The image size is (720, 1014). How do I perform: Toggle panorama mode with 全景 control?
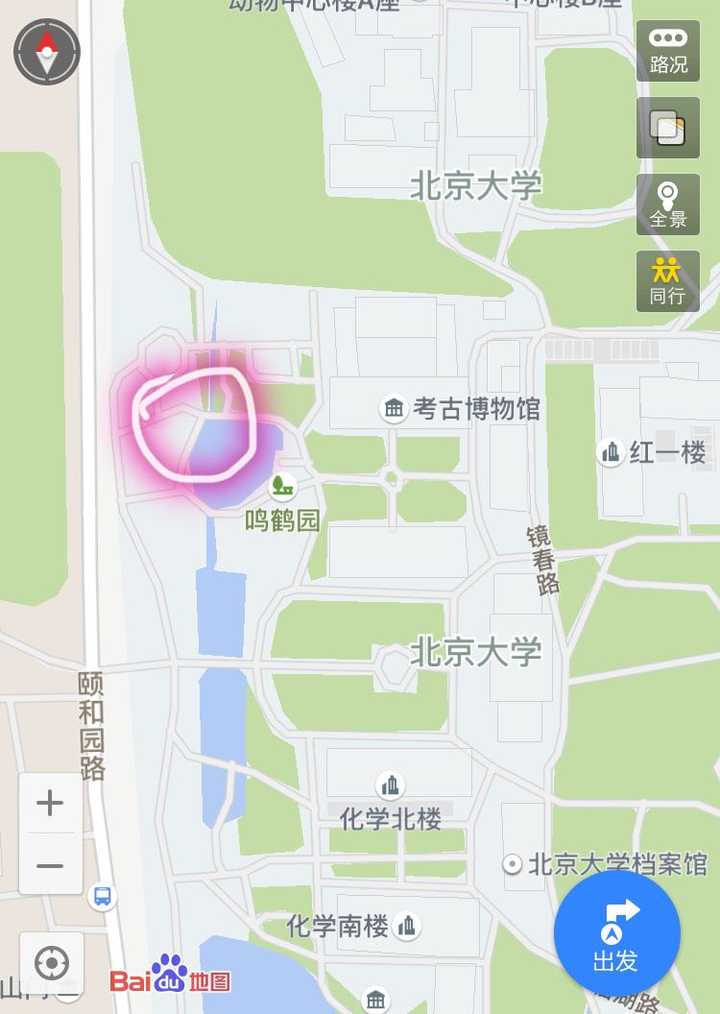(667, 206)
